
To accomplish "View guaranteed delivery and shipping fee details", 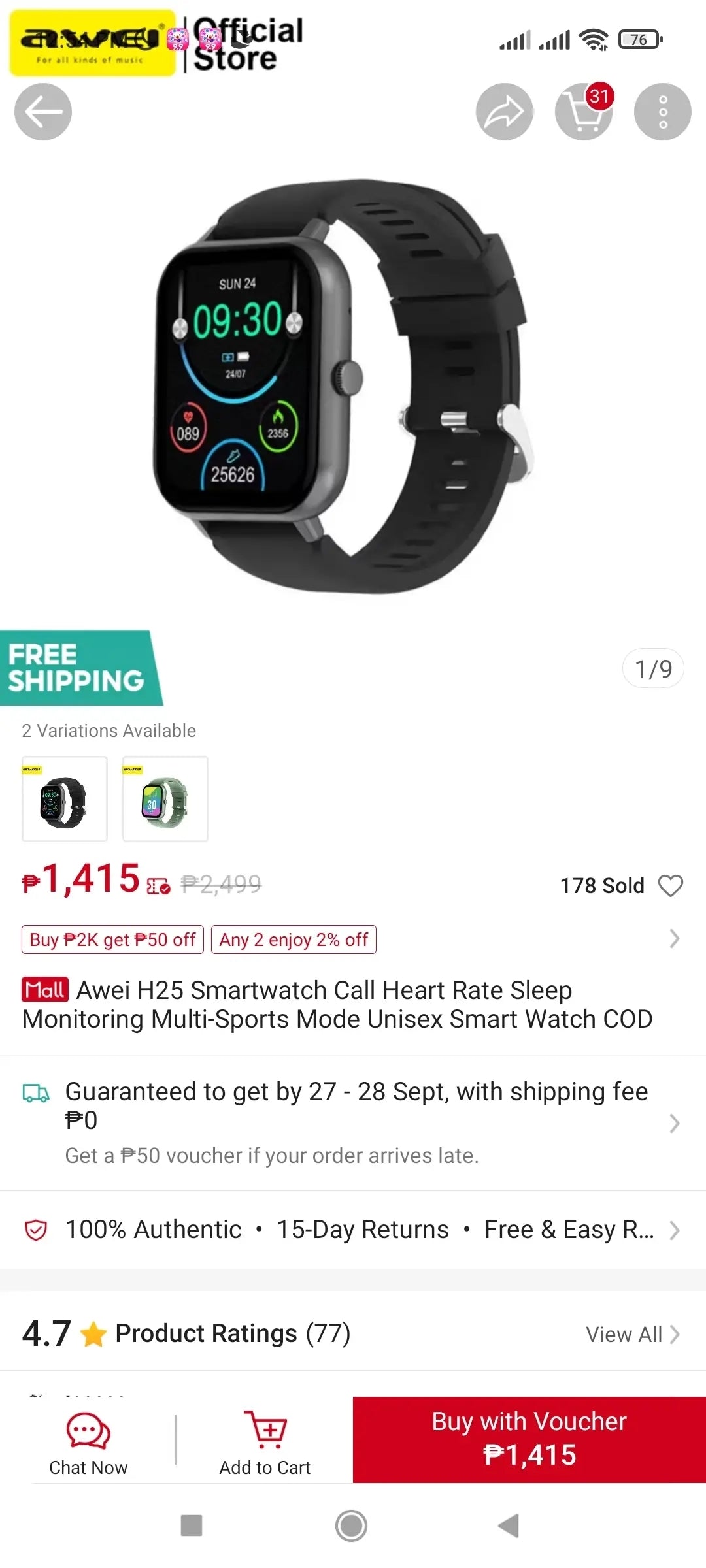I will click(x=353, y=1122).
